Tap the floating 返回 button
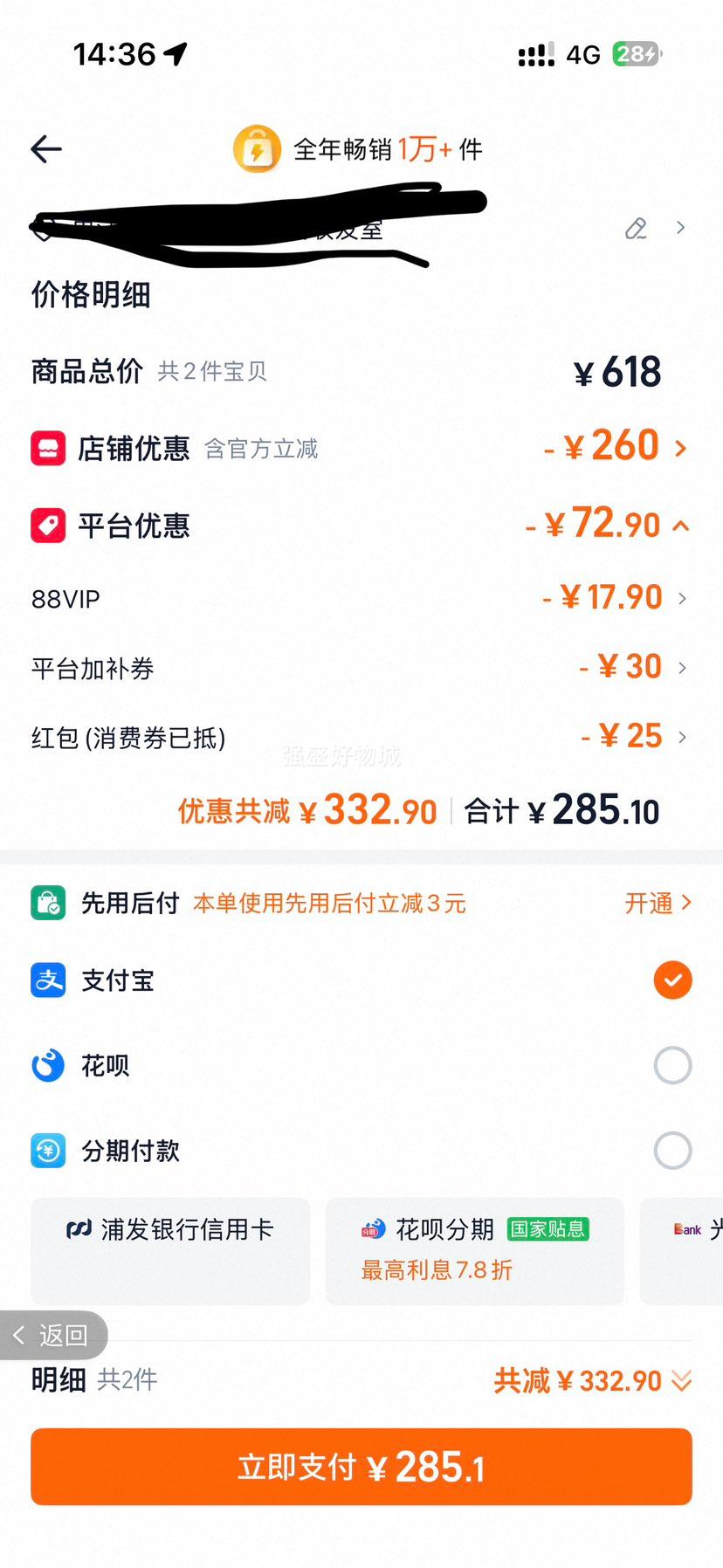Image resolution: width=723 pixels, height=1568 pixels. pyautogui.click(x=53, y=1335)
